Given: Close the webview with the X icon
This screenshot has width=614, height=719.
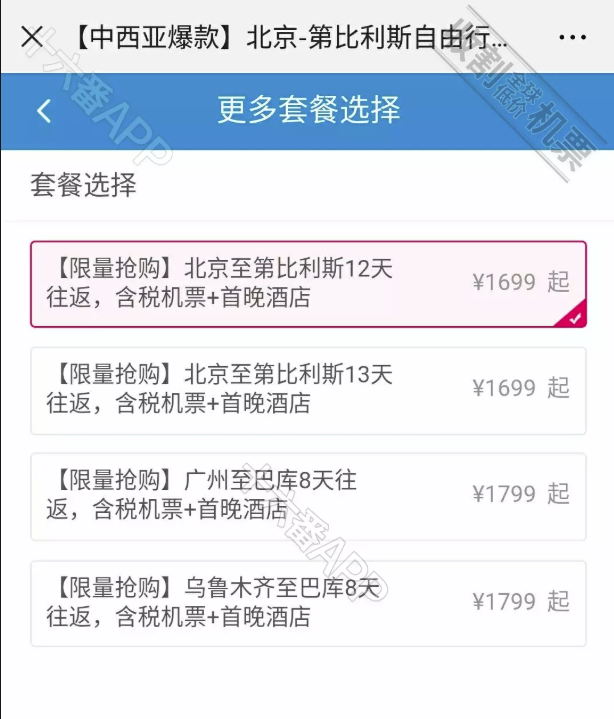Looking at the screenshot, I should 31,37.
